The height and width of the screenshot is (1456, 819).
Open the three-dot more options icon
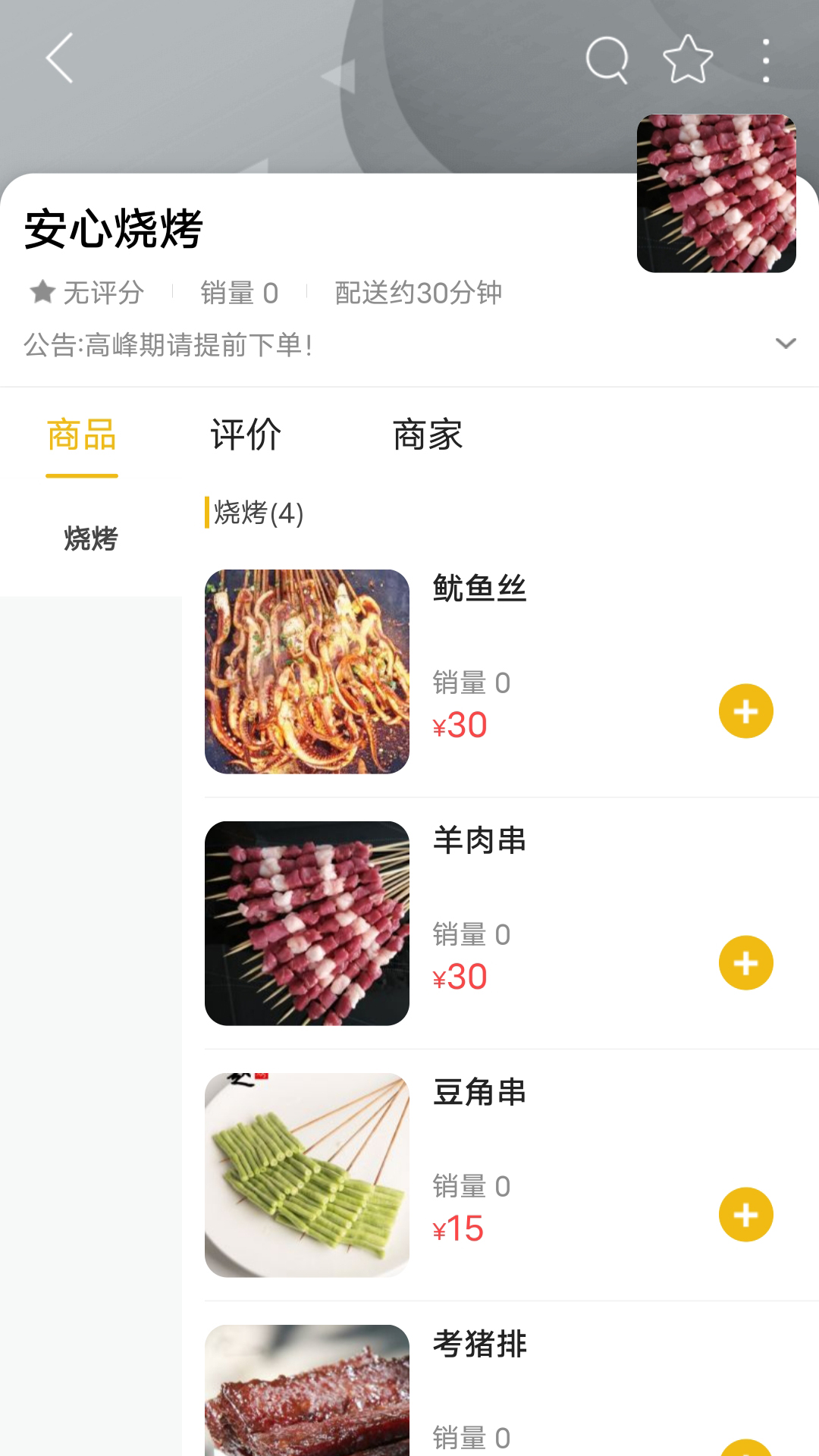pyautogui.click(x=765, y=58)
